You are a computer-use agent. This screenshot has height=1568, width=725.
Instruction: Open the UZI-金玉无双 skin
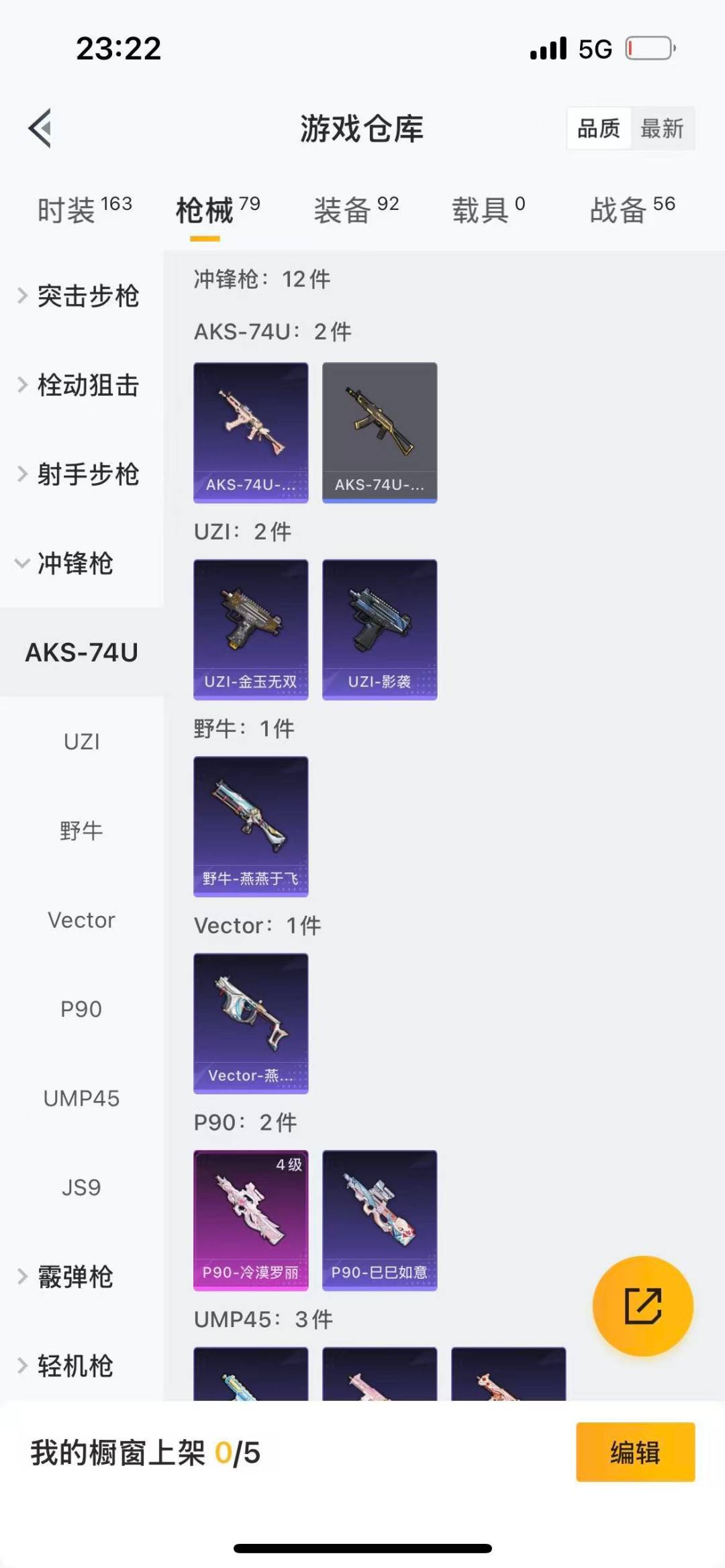click(x=251, y=629)
